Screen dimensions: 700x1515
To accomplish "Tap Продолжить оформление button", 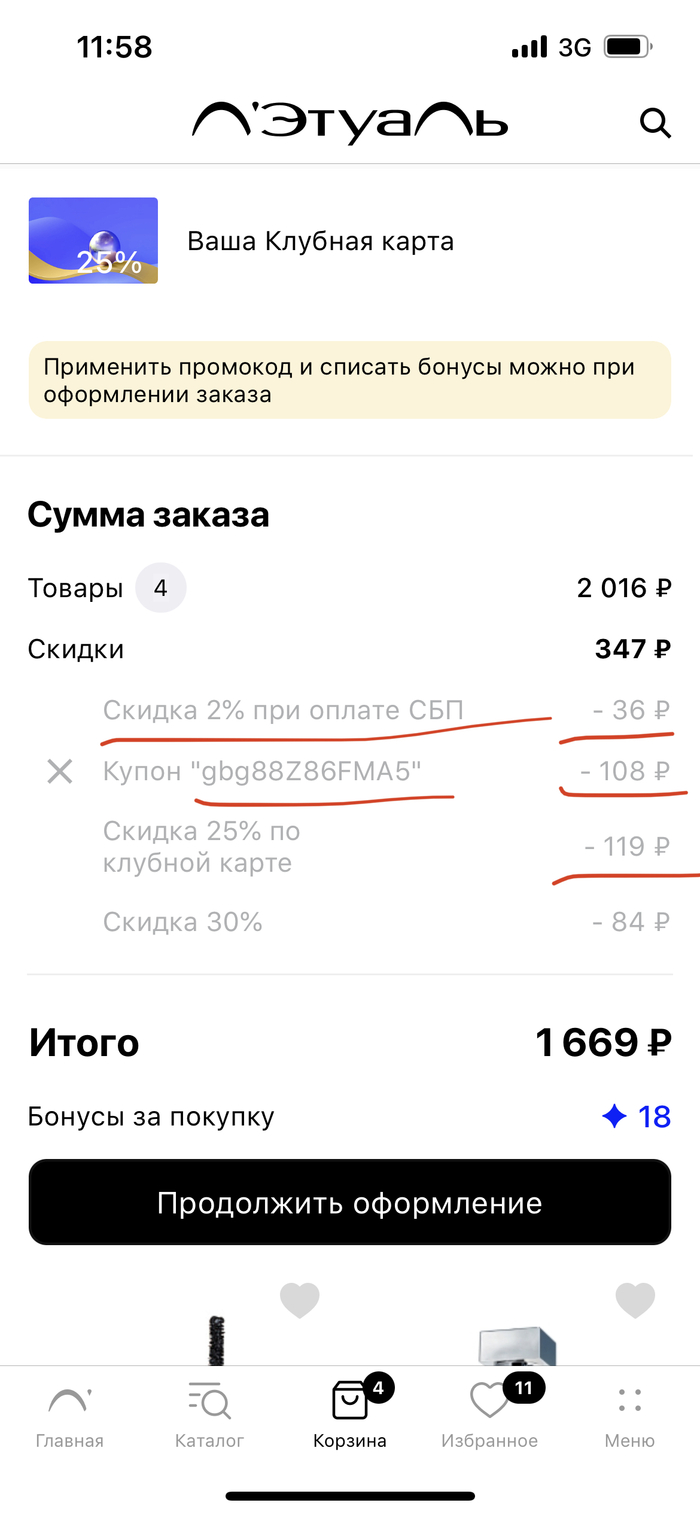I will (x=349, y=1202).
